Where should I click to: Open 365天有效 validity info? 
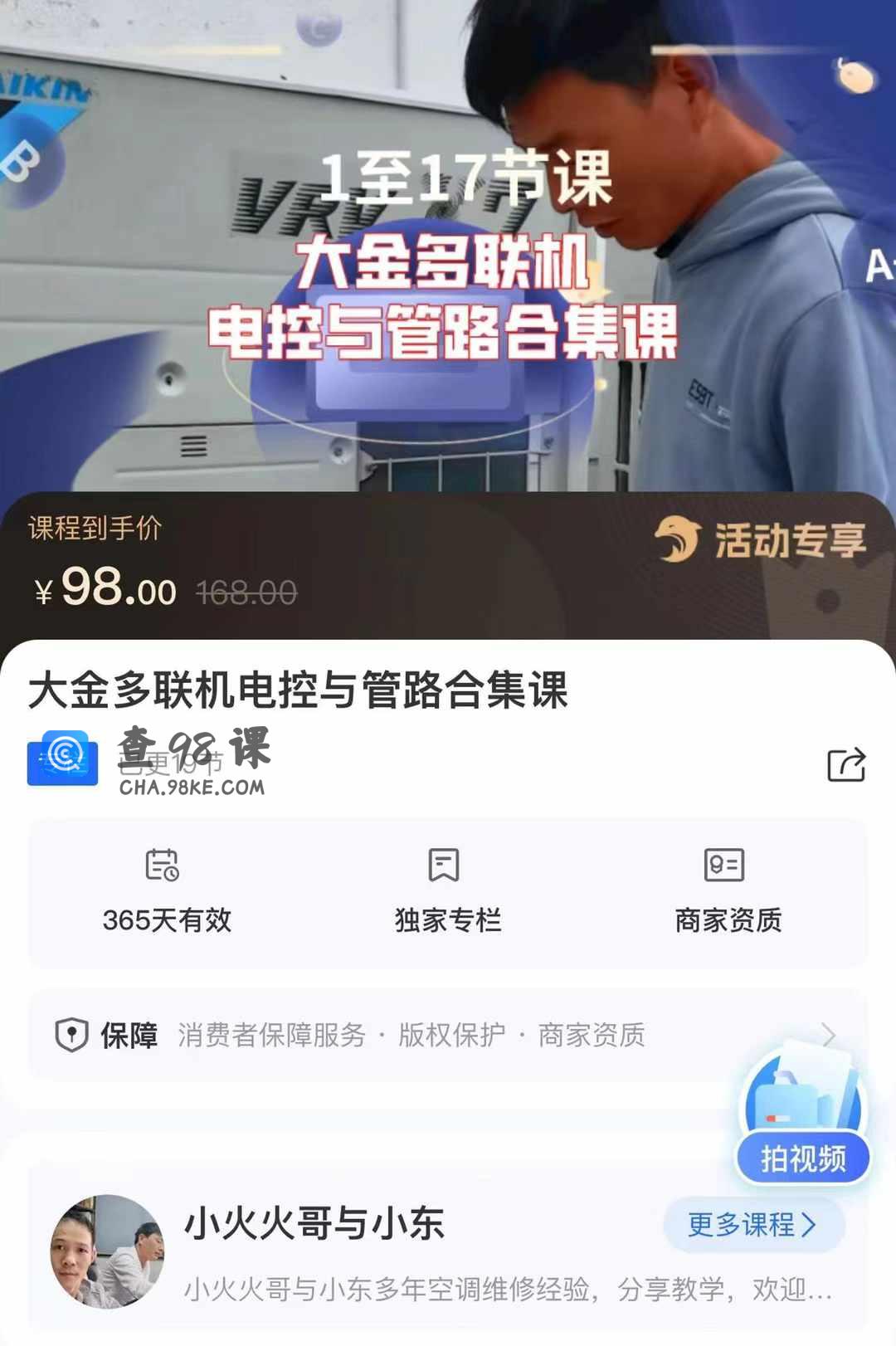point(167,892)
